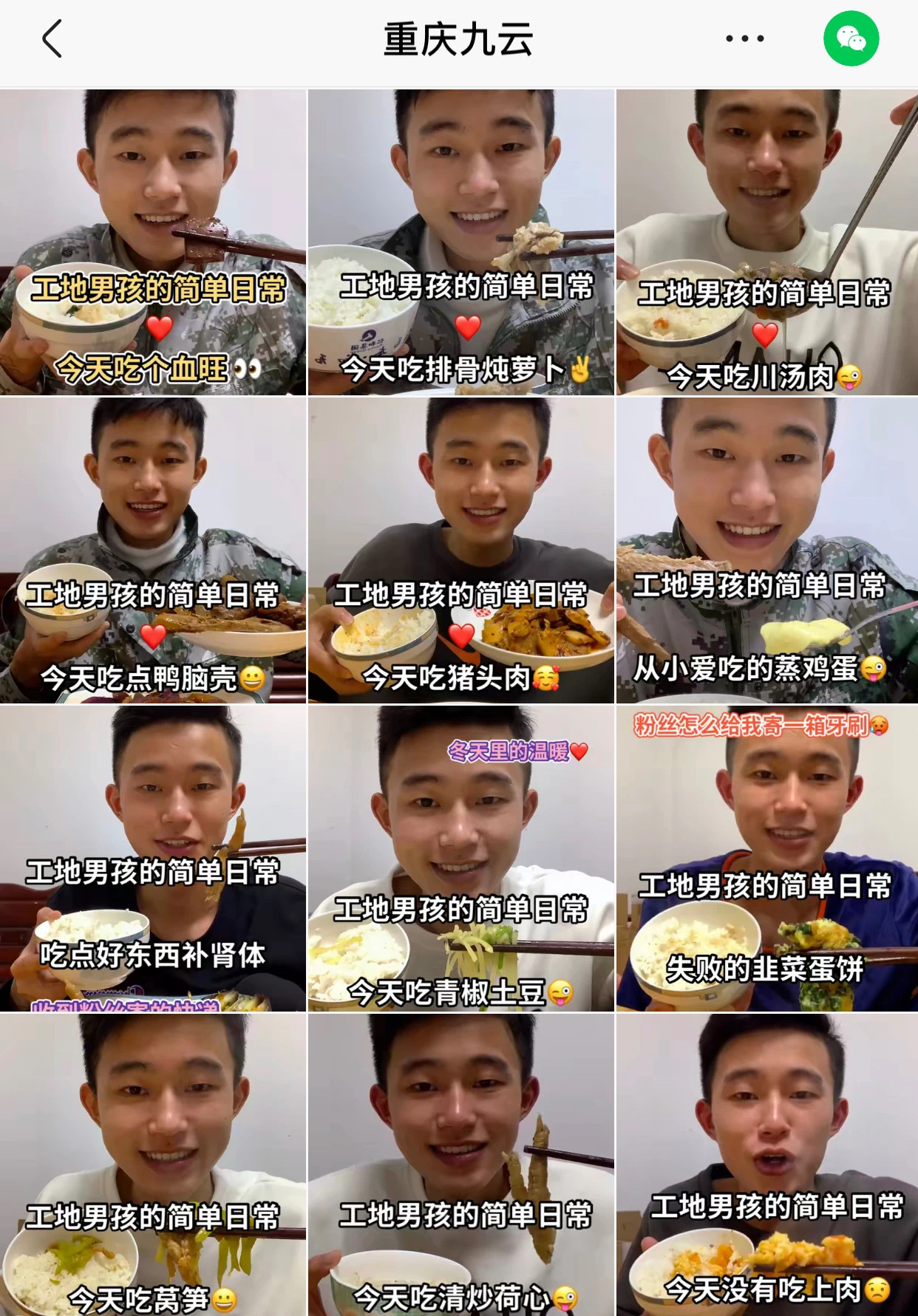Screen dimensions: 918x1316
Task: Tap the green WeChat icon
Action: click(x=851, y=39)
